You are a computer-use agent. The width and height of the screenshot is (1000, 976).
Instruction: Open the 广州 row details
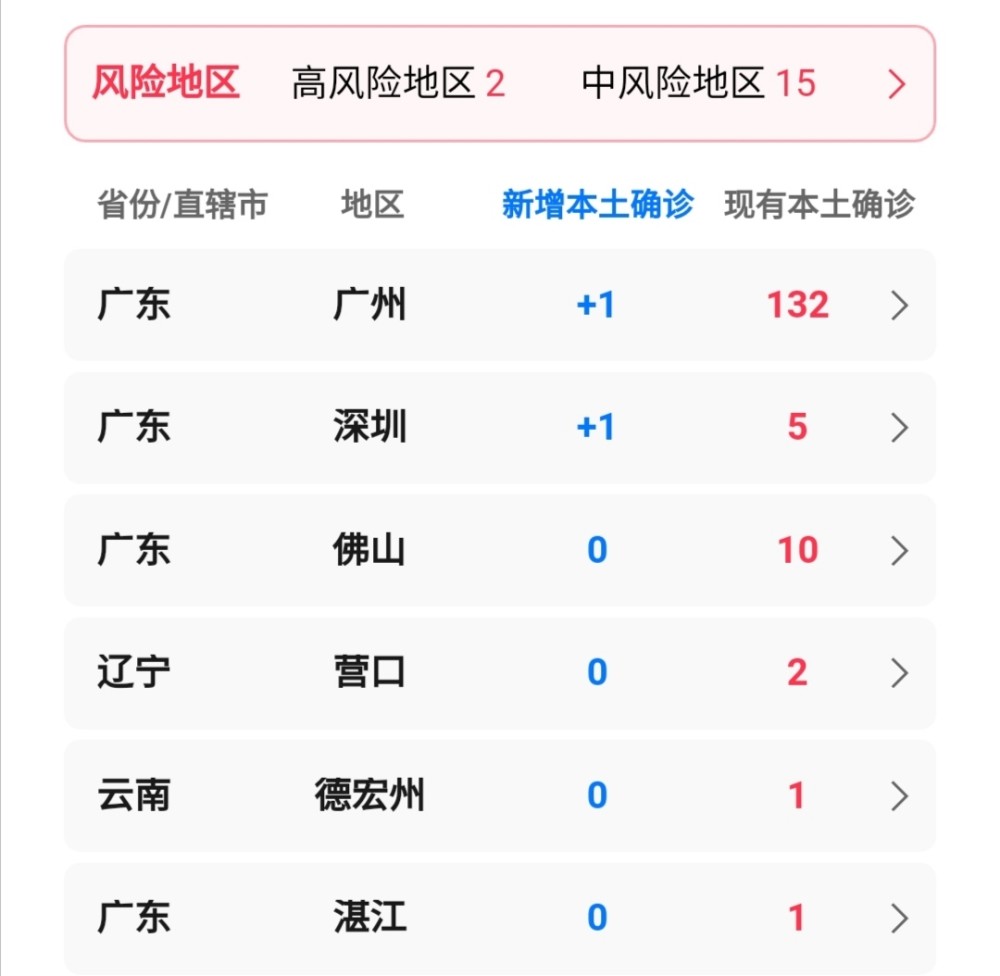click(x=500, y=305)
